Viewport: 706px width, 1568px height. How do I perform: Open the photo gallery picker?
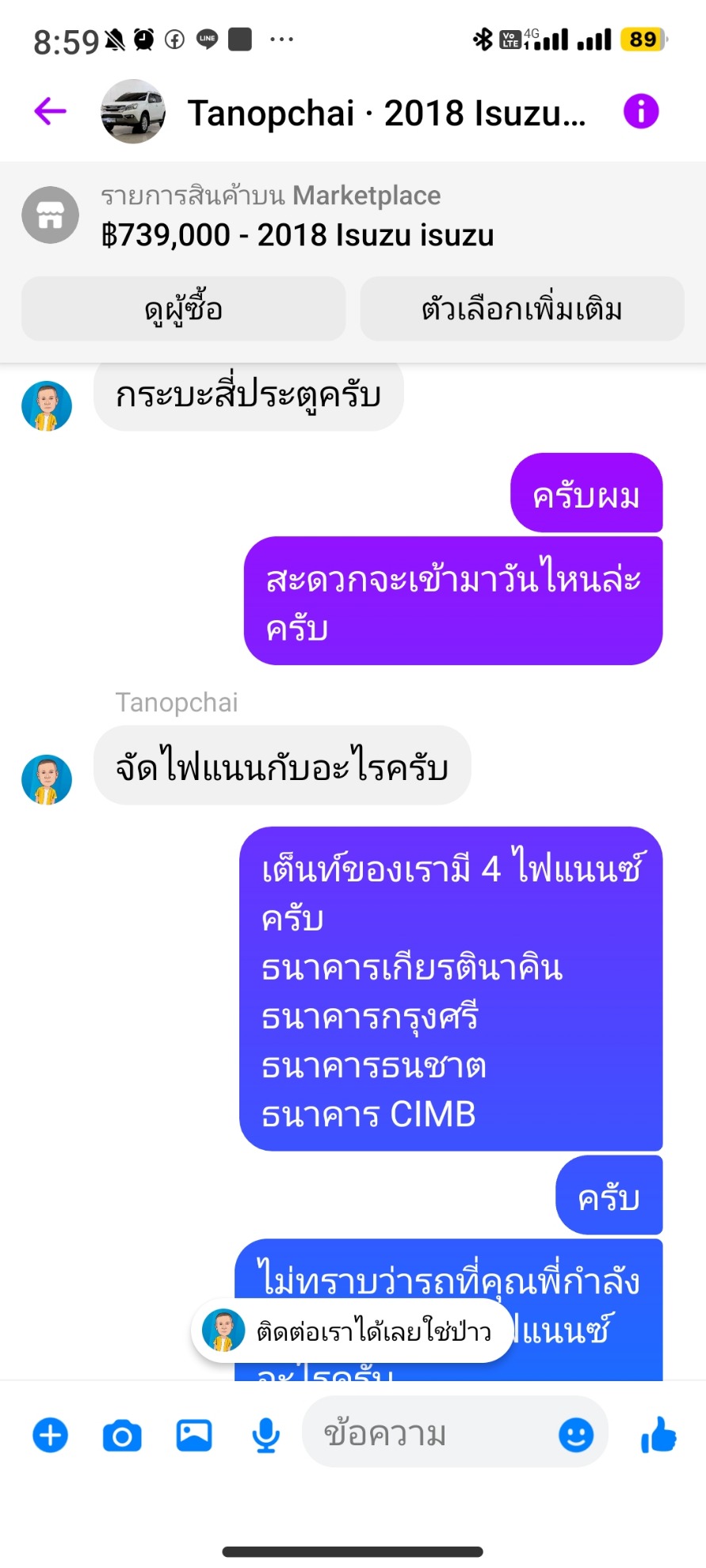pyautogui.click(x=193, y=1435)
